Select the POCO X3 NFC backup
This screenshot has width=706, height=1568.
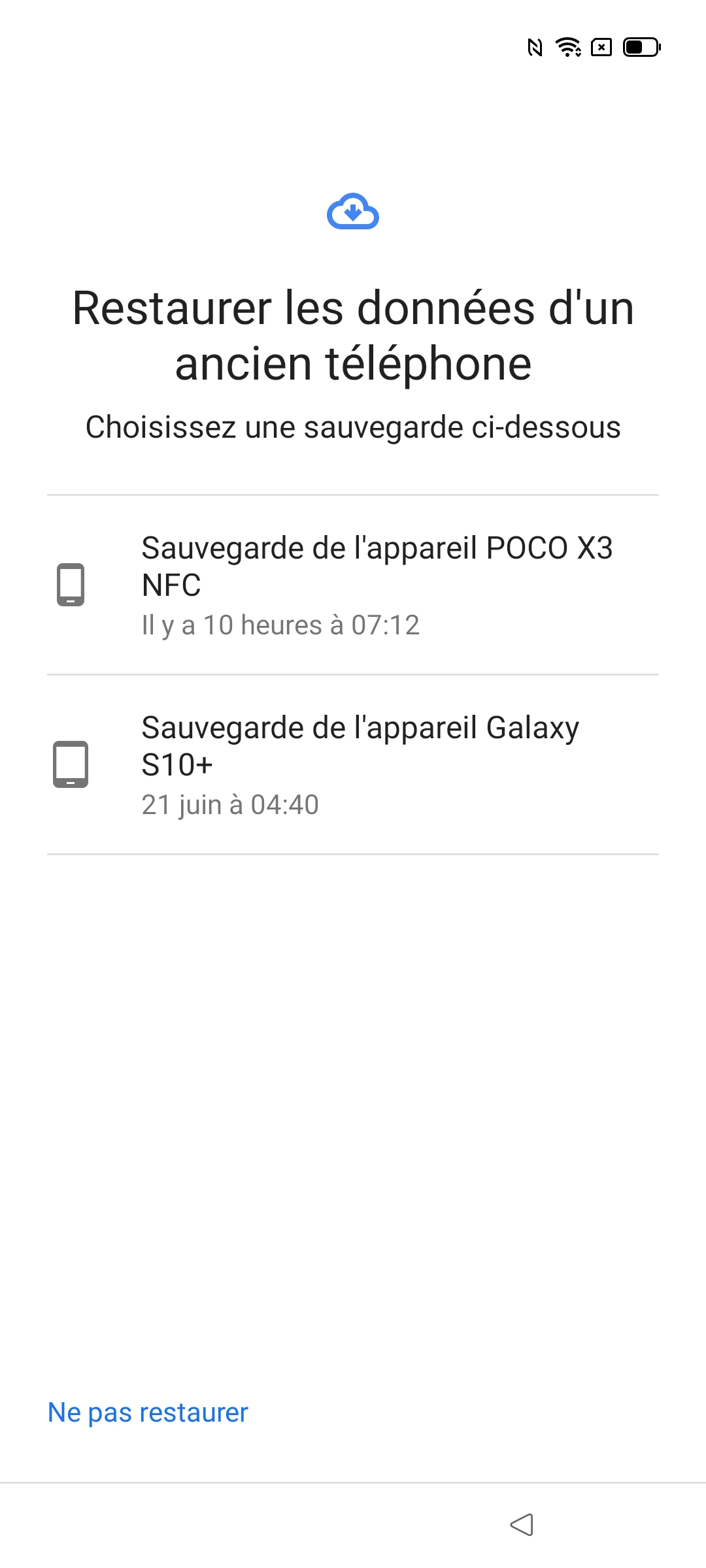[x=353, y=585]
